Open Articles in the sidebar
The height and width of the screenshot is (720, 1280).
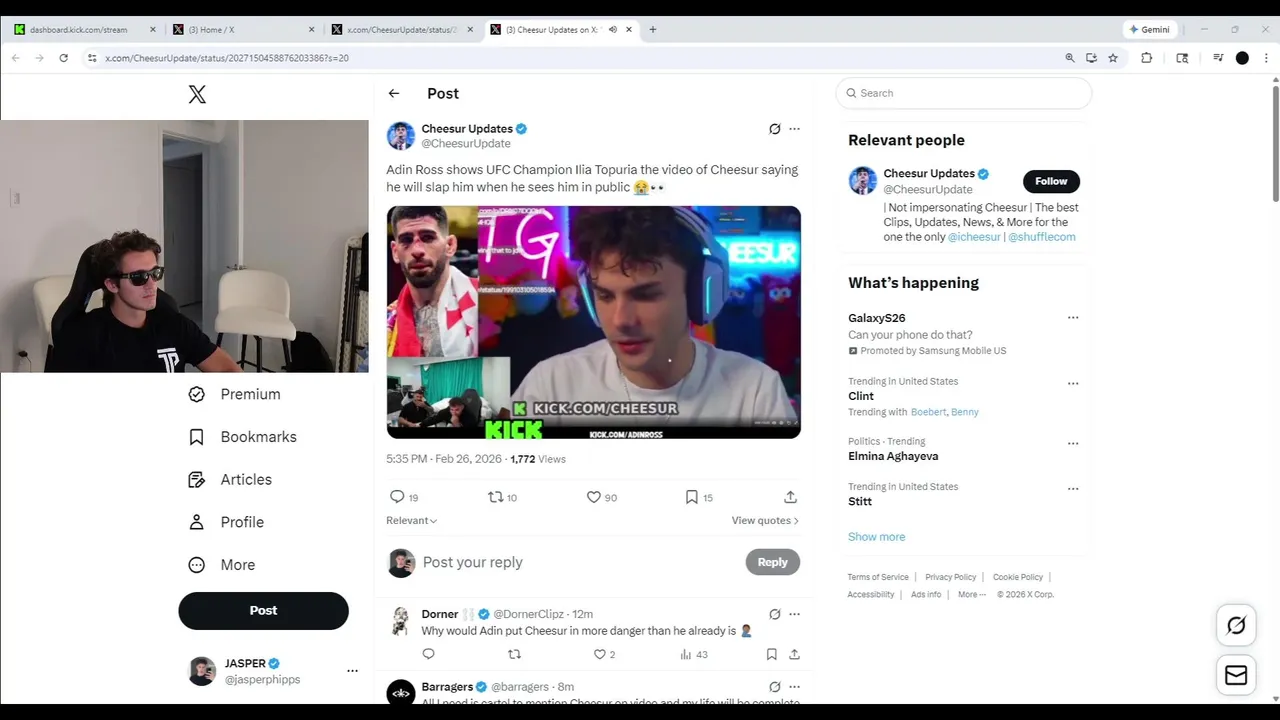point(245,480)
